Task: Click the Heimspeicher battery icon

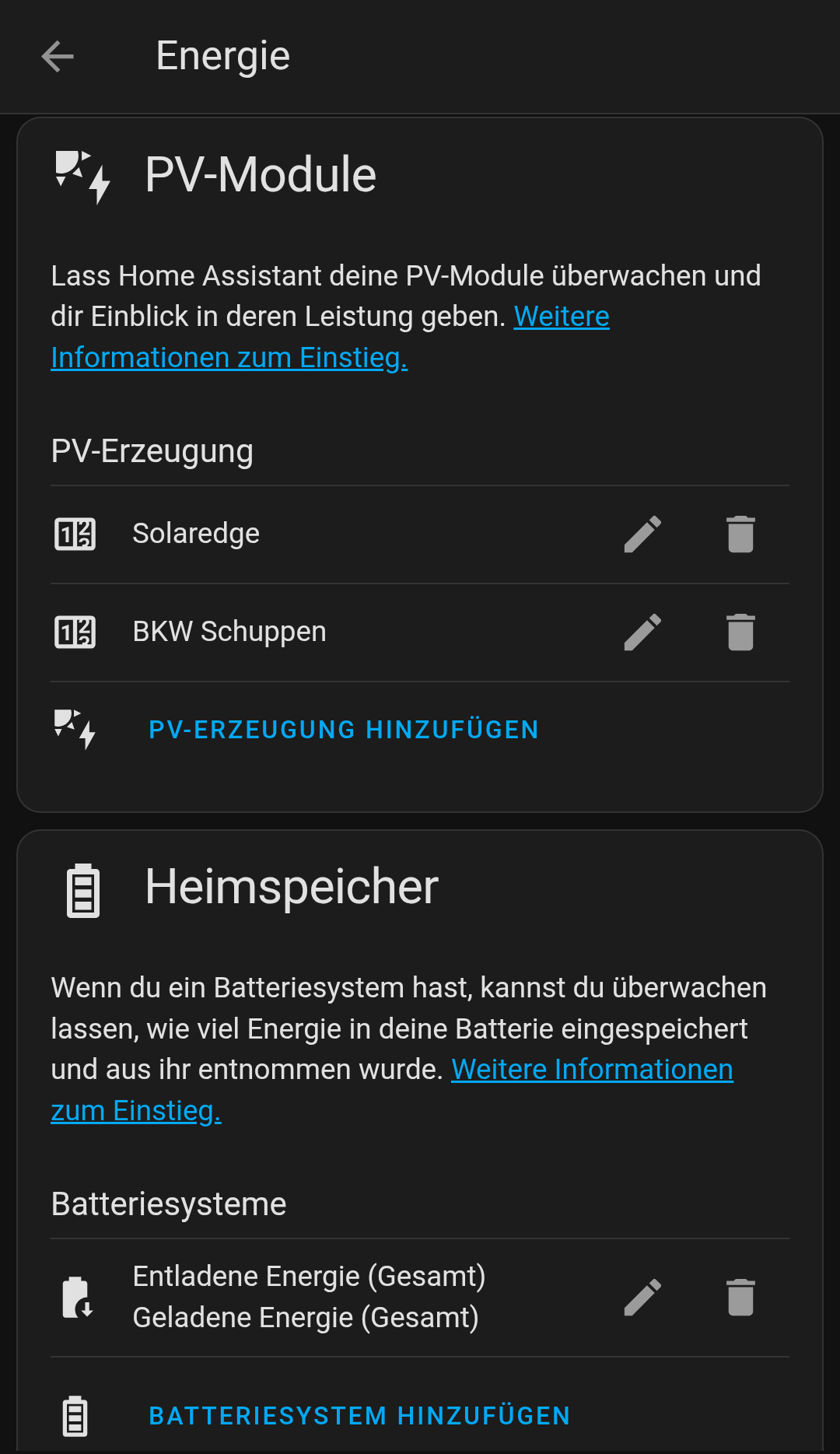Action: pos(82,888)
